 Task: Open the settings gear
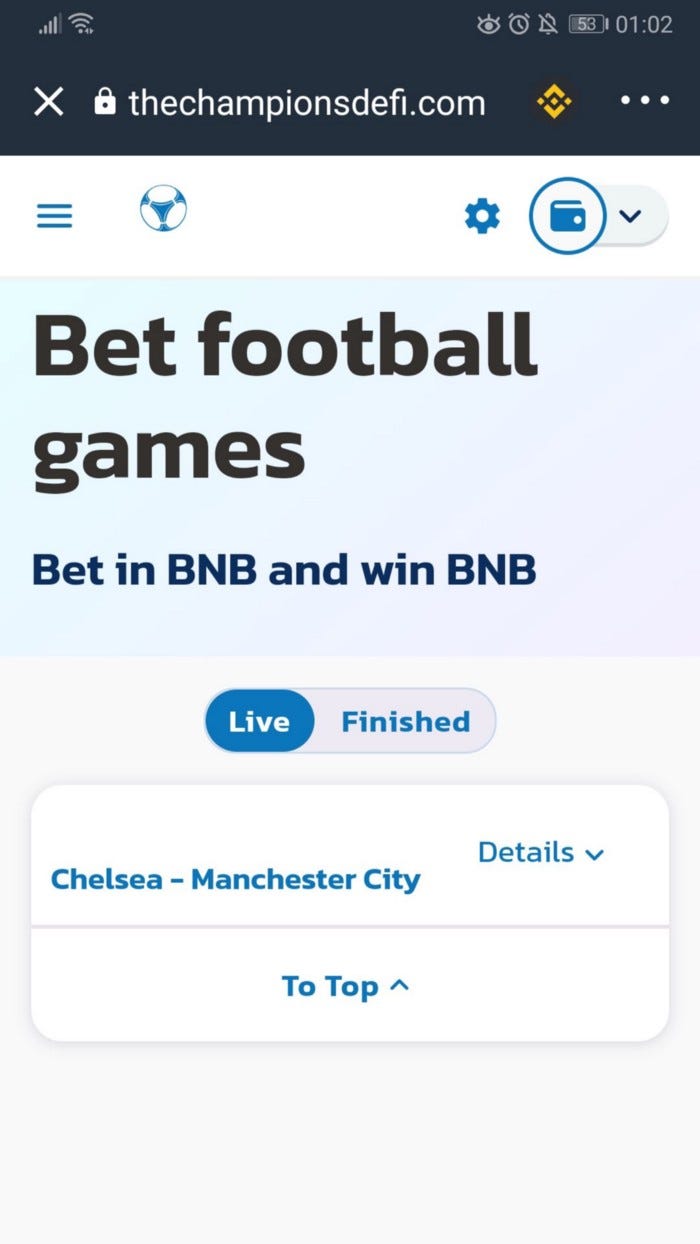(482, 216)
